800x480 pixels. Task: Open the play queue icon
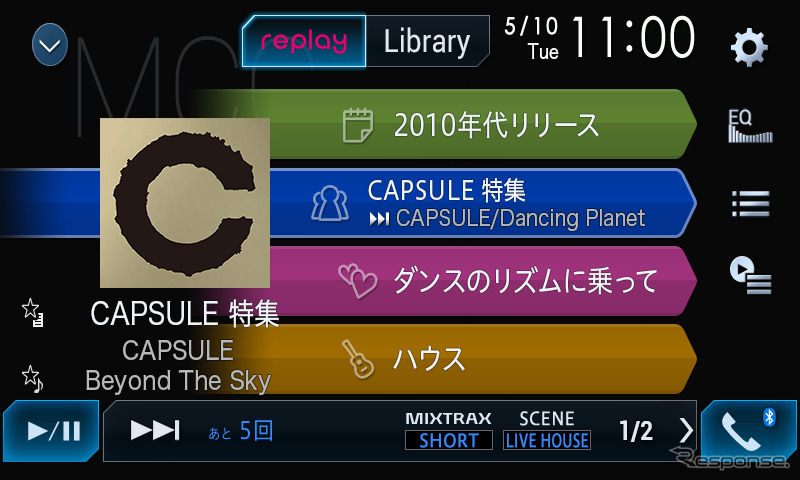750,275
